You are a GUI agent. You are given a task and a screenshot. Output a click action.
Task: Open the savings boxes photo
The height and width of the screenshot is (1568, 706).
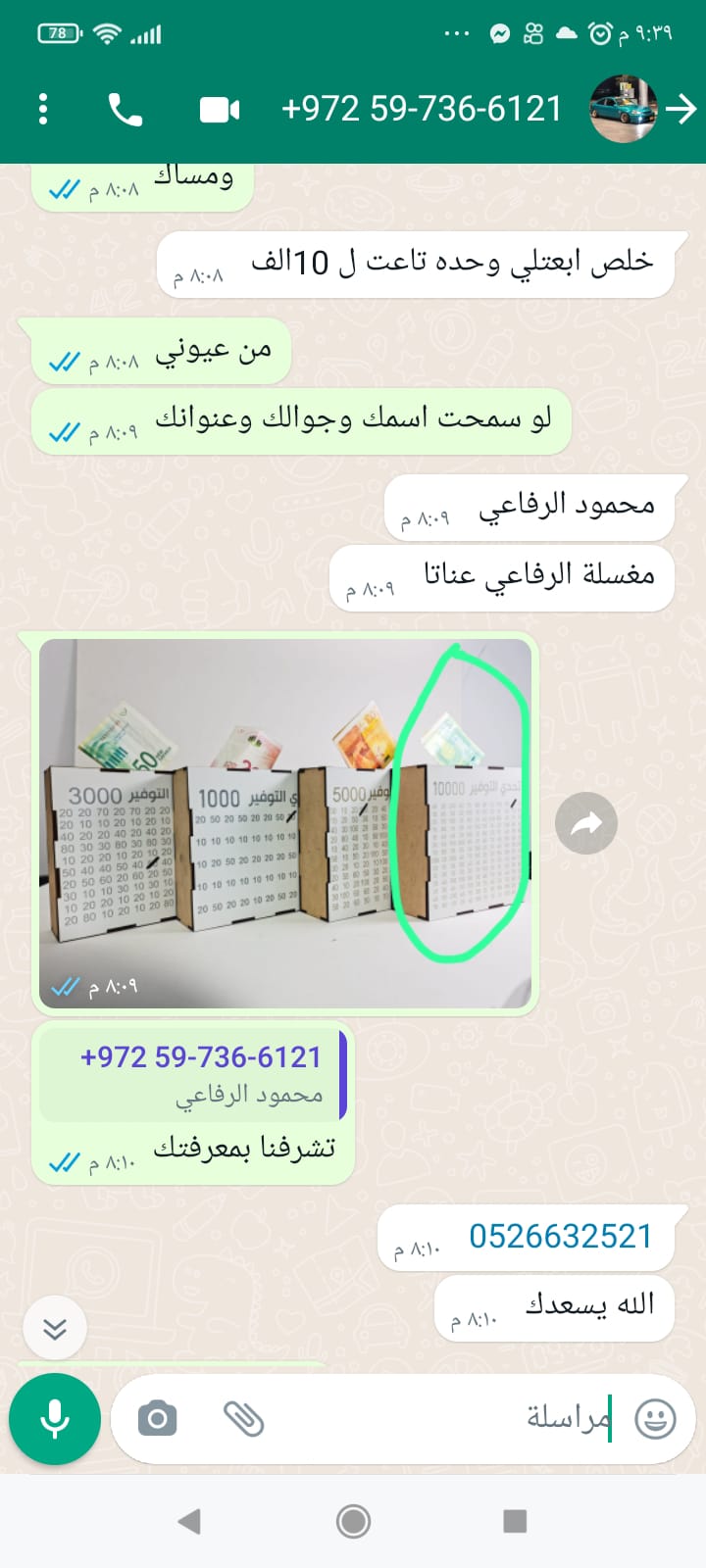(x=285, y=823)
